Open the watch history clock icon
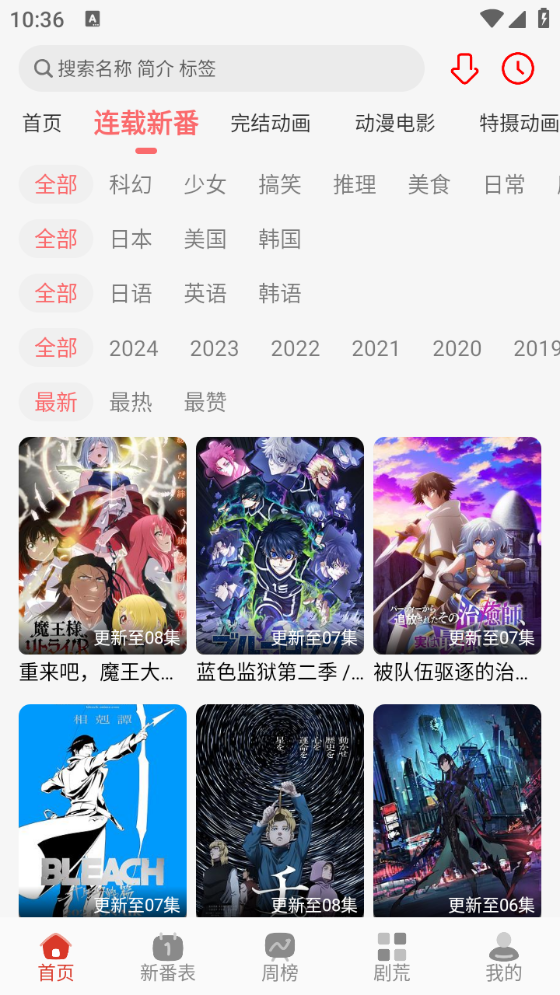 point(518,69)
